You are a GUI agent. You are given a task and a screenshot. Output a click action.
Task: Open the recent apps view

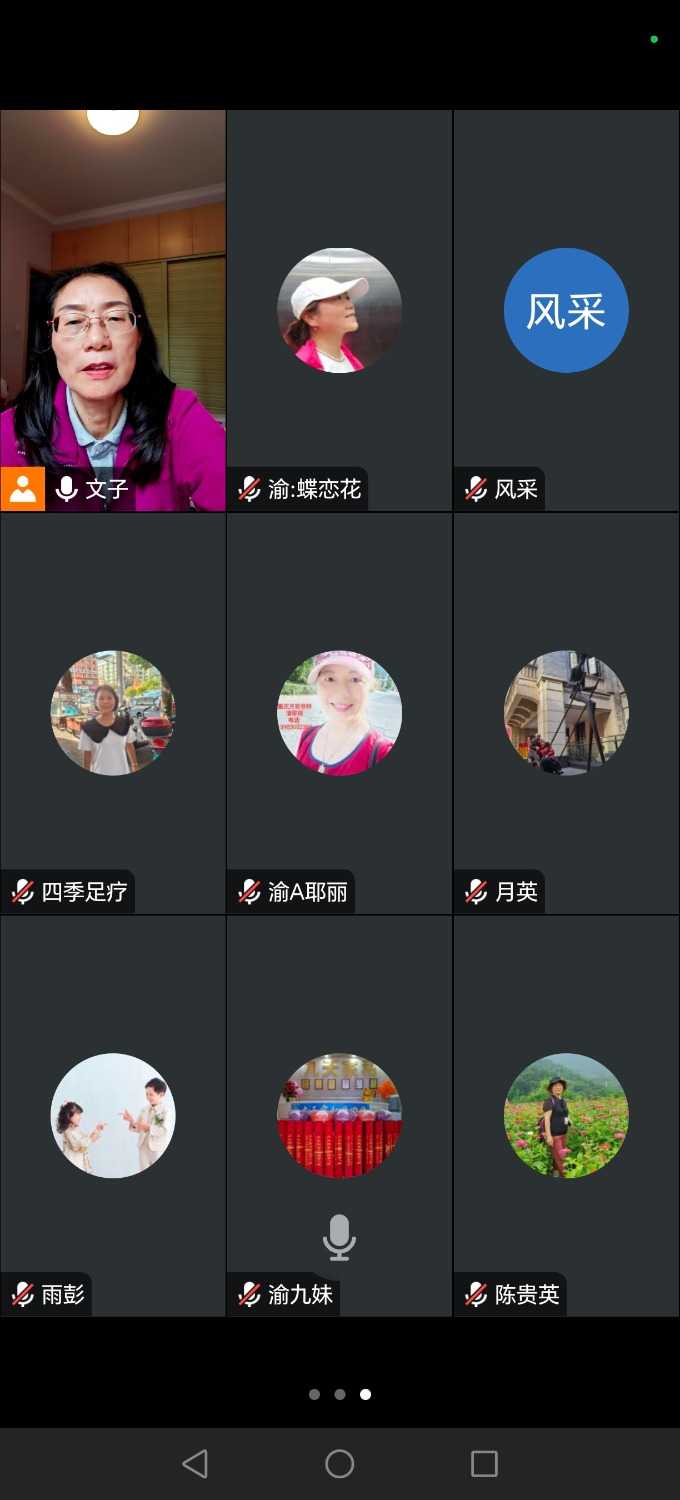pos(484,1464)
